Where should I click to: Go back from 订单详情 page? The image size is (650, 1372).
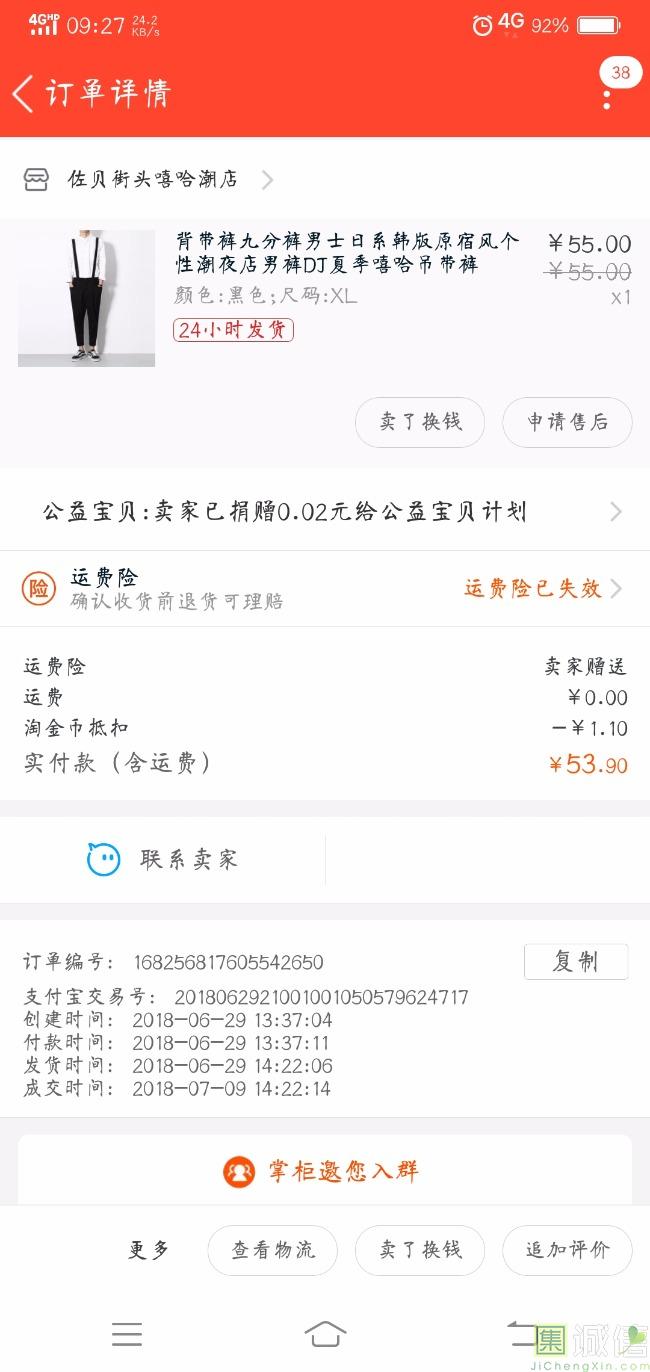pyautogui.click(x=24, y=93)
